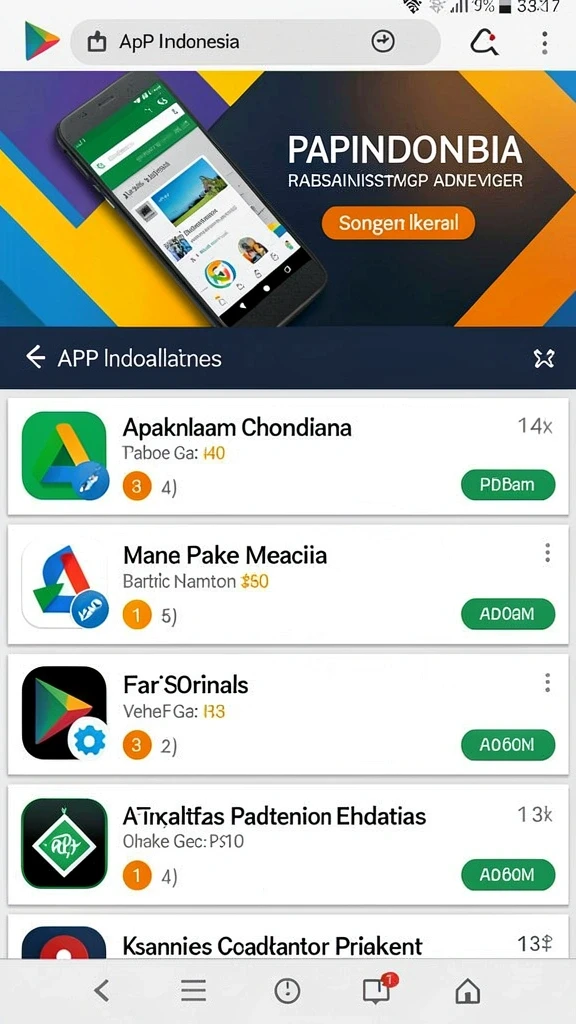Open the hamburger menu in the bottom bar
The height and width of the screenshot is (1024, 576).
[x=193, y=991]
